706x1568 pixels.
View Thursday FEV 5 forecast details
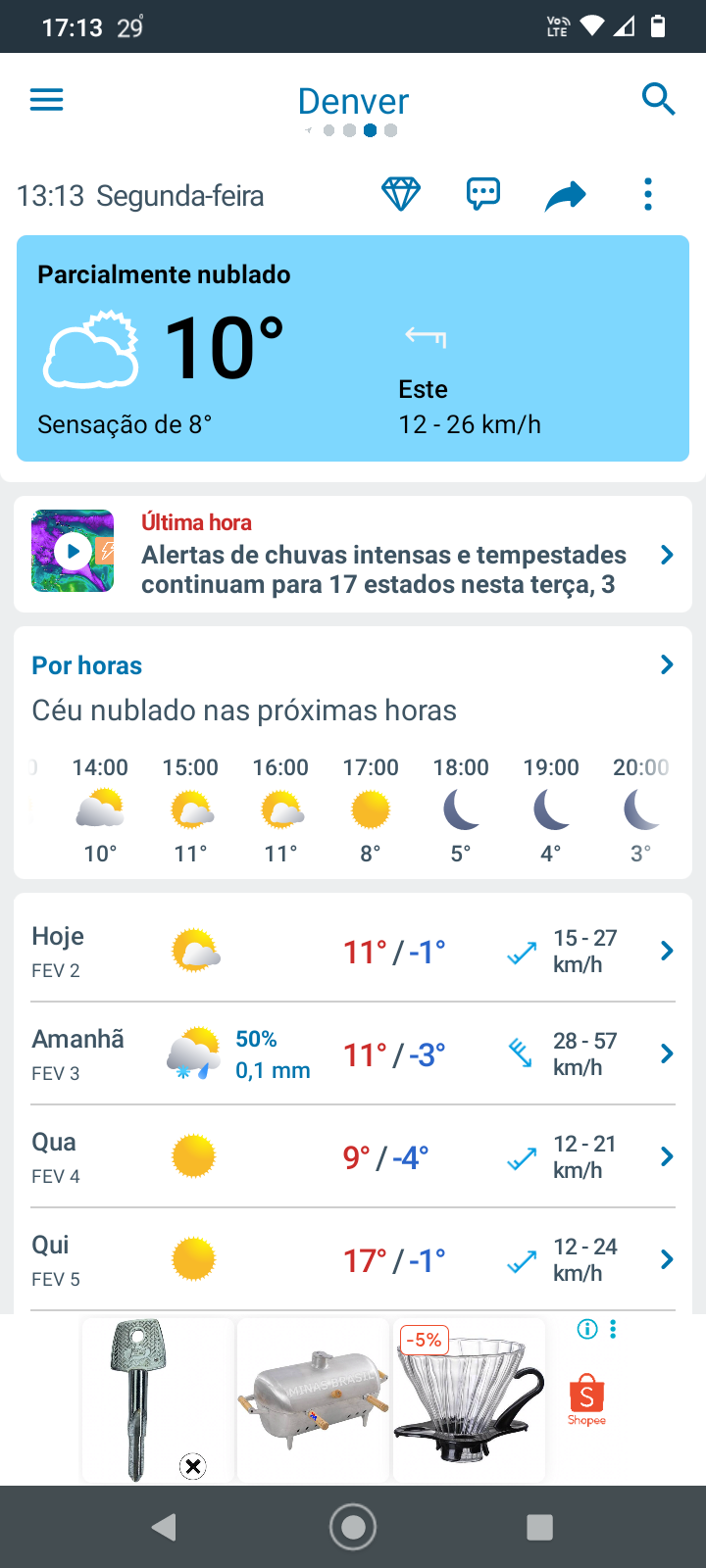tap(353, 1260)
